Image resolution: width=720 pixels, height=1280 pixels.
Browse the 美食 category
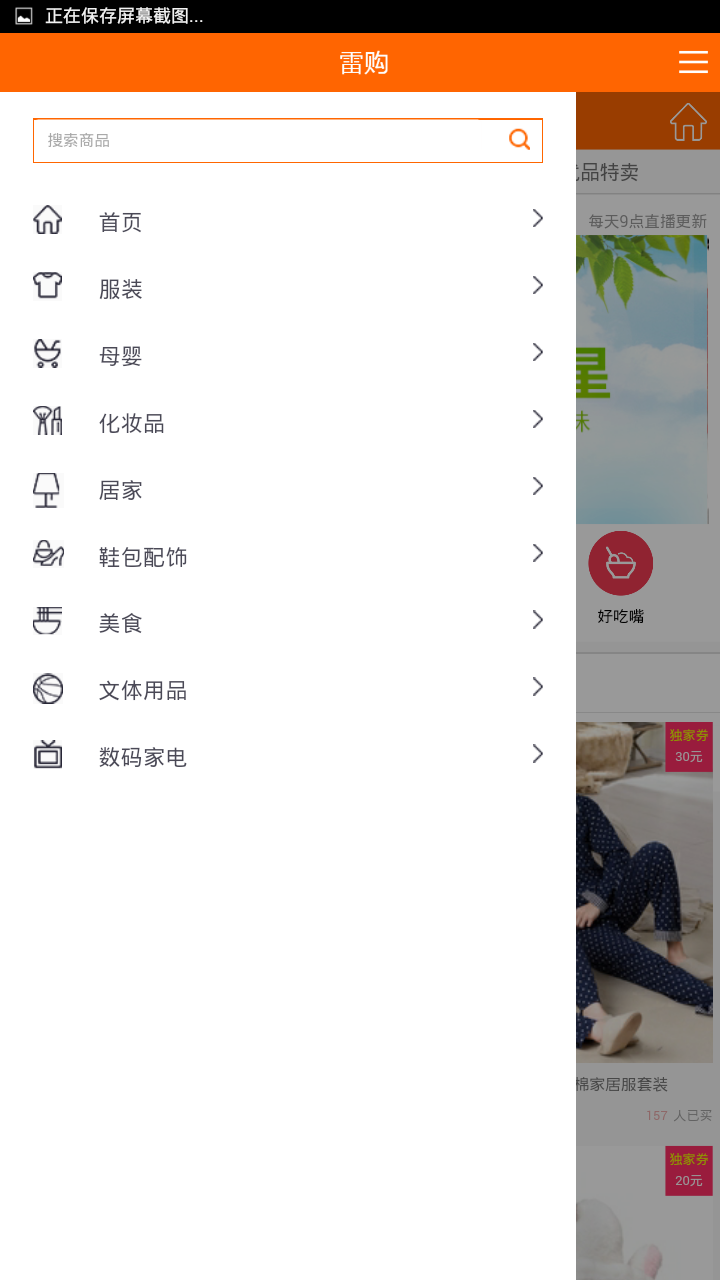click(288, 623)
